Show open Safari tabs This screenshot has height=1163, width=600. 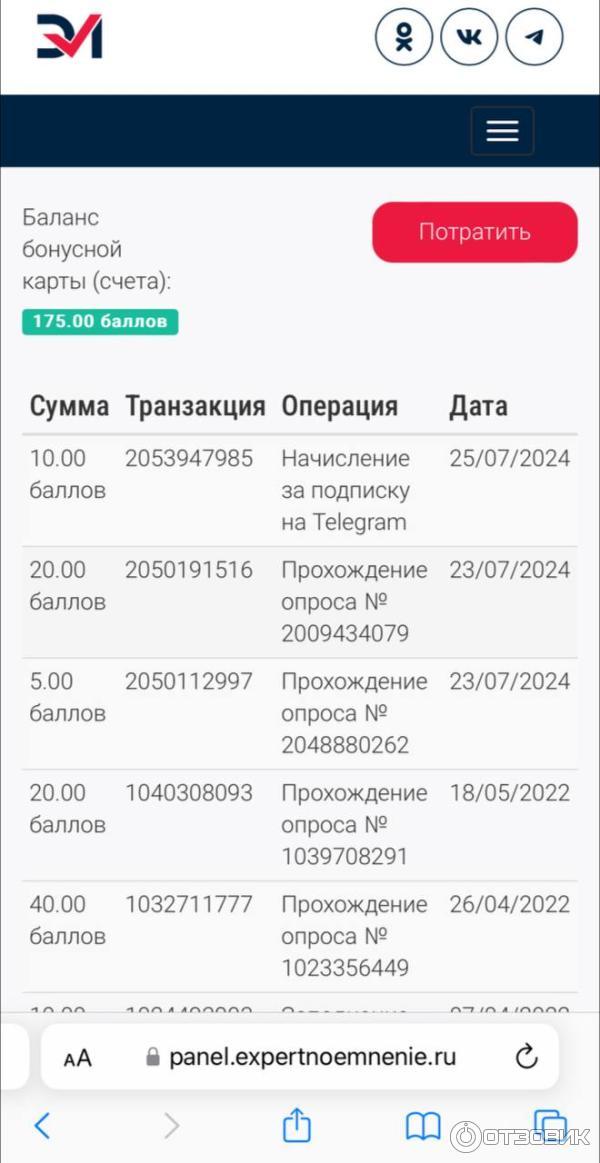pos(549,1124)
